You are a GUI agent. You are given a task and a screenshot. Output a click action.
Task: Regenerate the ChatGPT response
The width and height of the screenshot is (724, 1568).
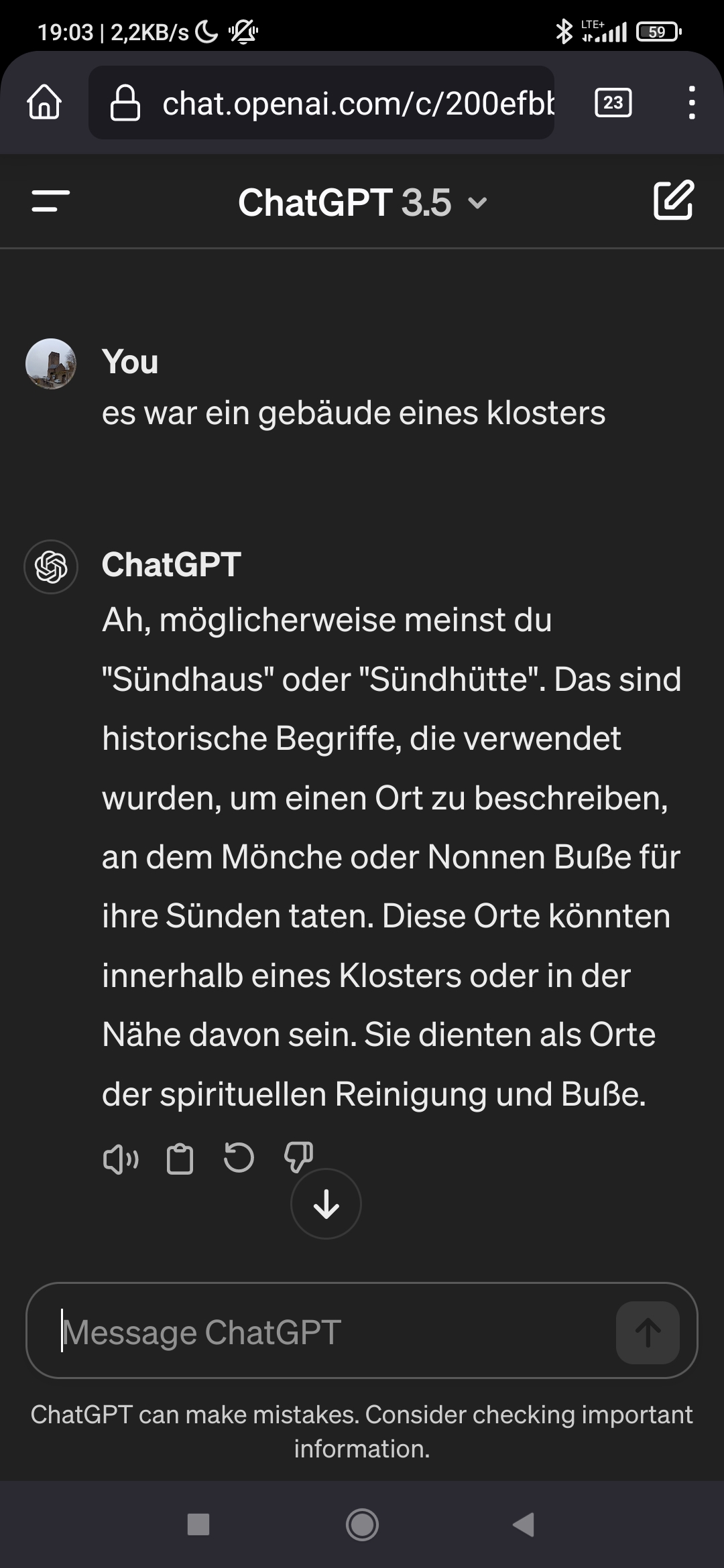click(239, 1158)
